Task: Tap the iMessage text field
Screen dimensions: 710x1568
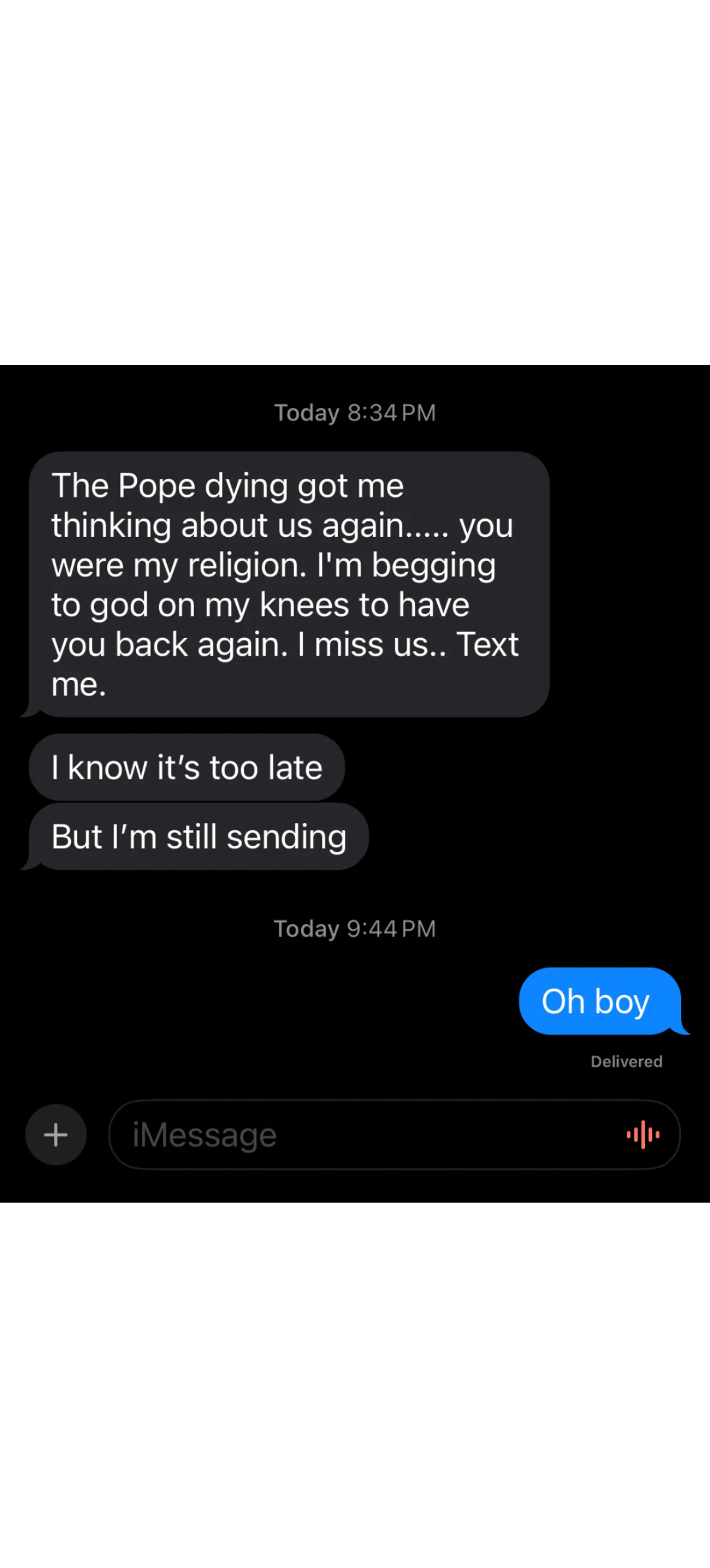Action: click(x=365, y=1135)
